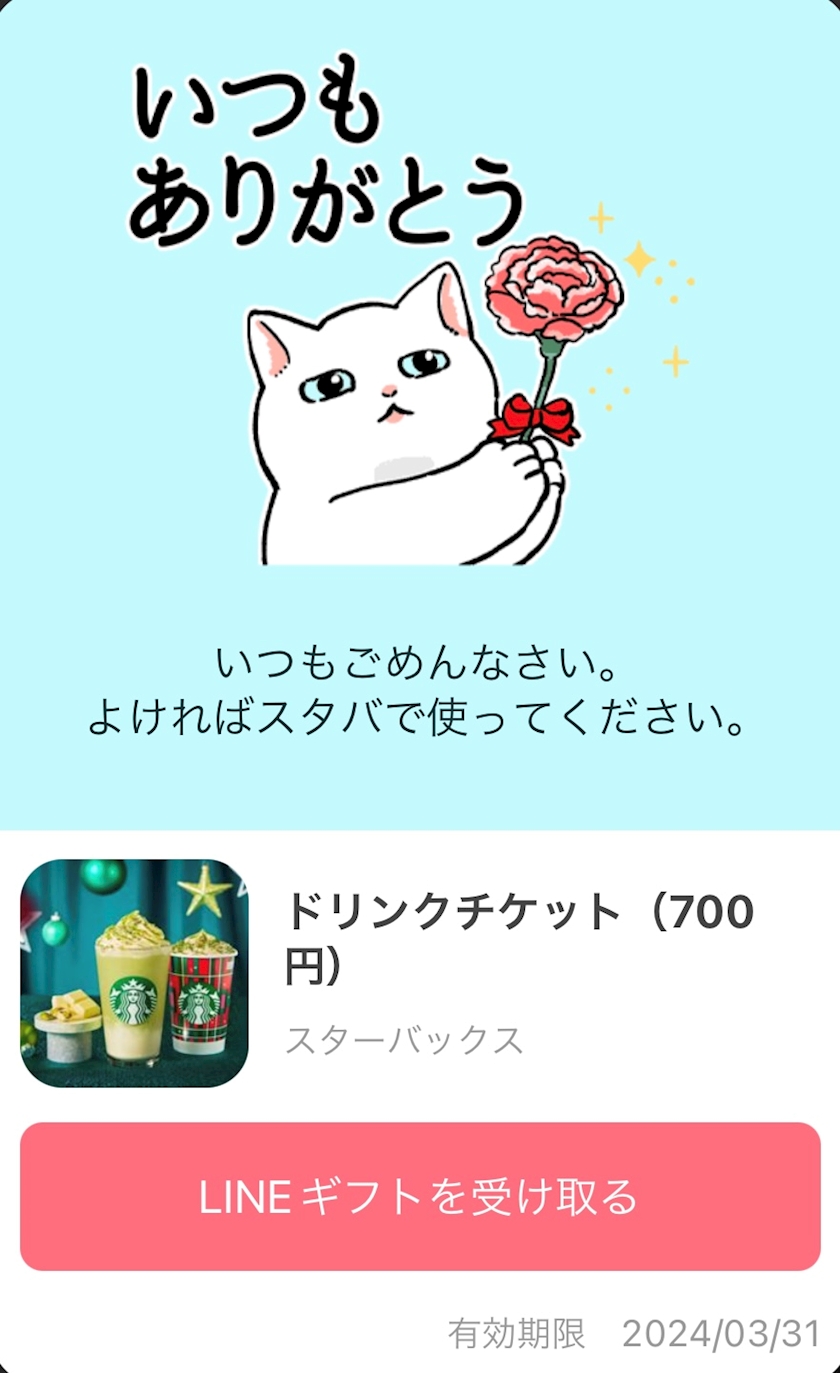Open the Starbucks ドリンクチケット product thumbnail
The image size is (840, 1373).
[134, 973]
